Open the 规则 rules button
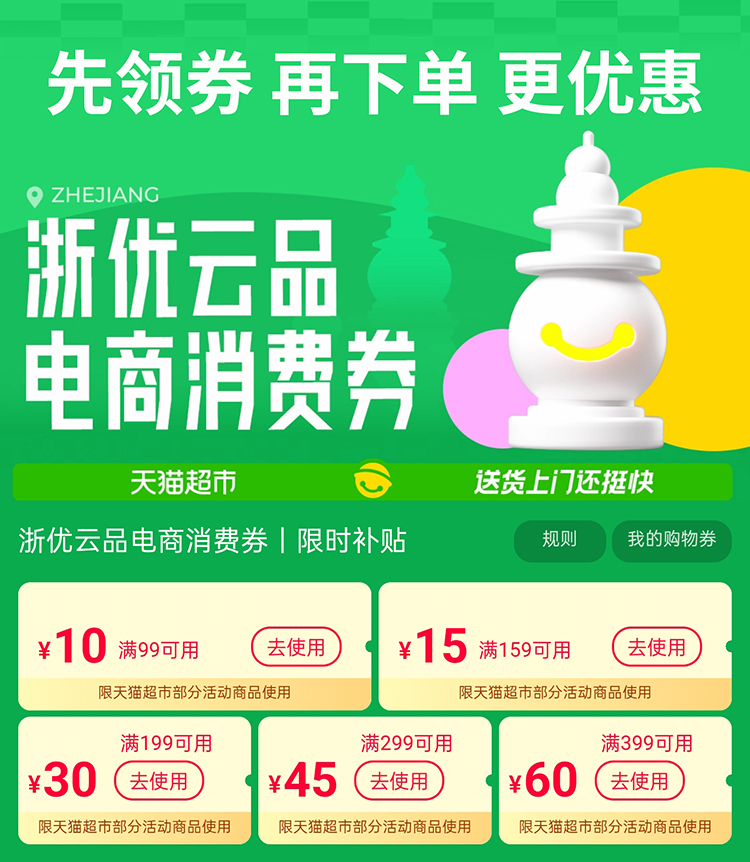Image resolution: width=750 pixels, height=862 pixels. [x=559, y=540]
